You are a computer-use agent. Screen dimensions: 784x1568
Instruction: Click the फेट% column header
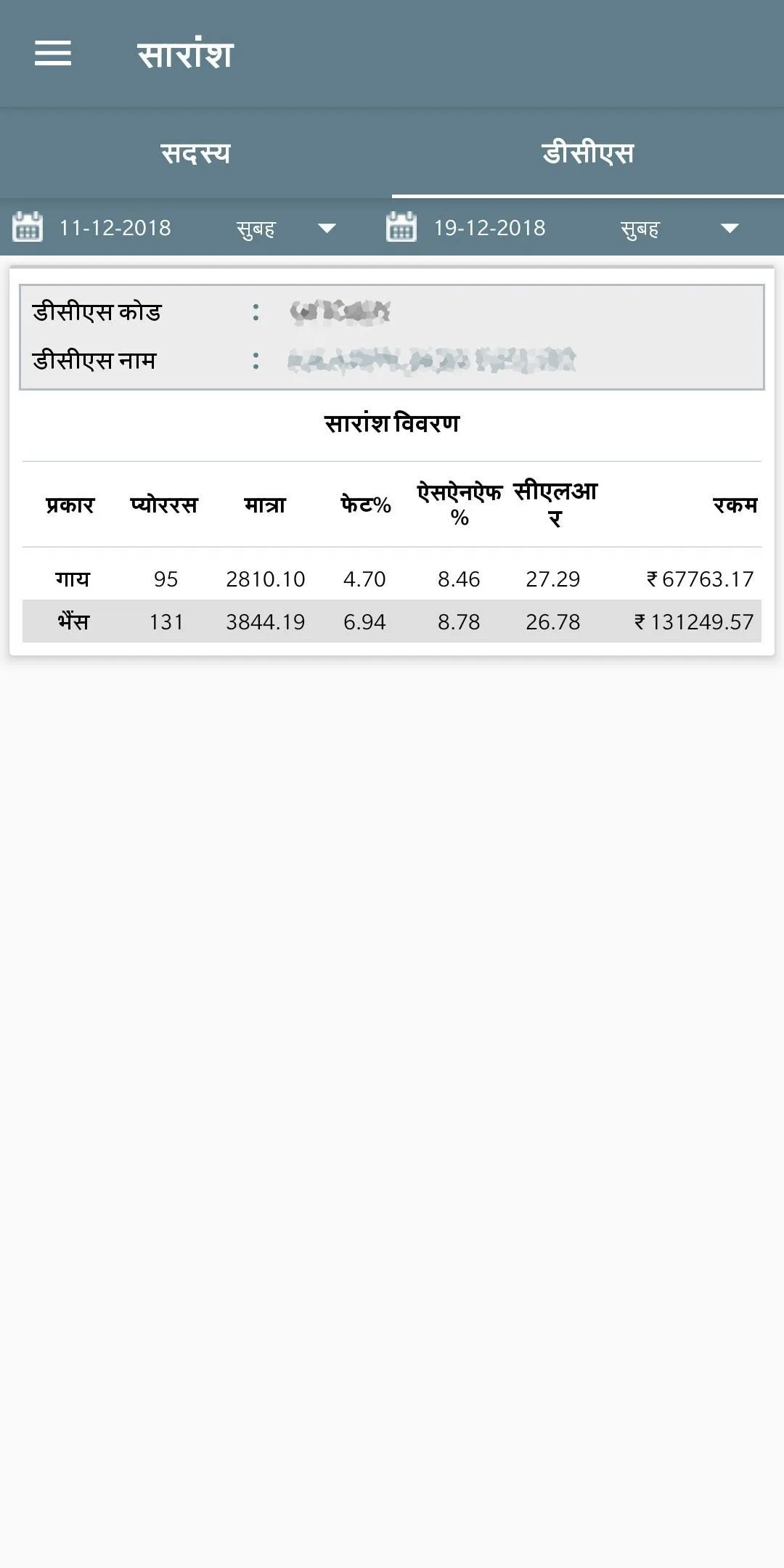pos(364,506)
